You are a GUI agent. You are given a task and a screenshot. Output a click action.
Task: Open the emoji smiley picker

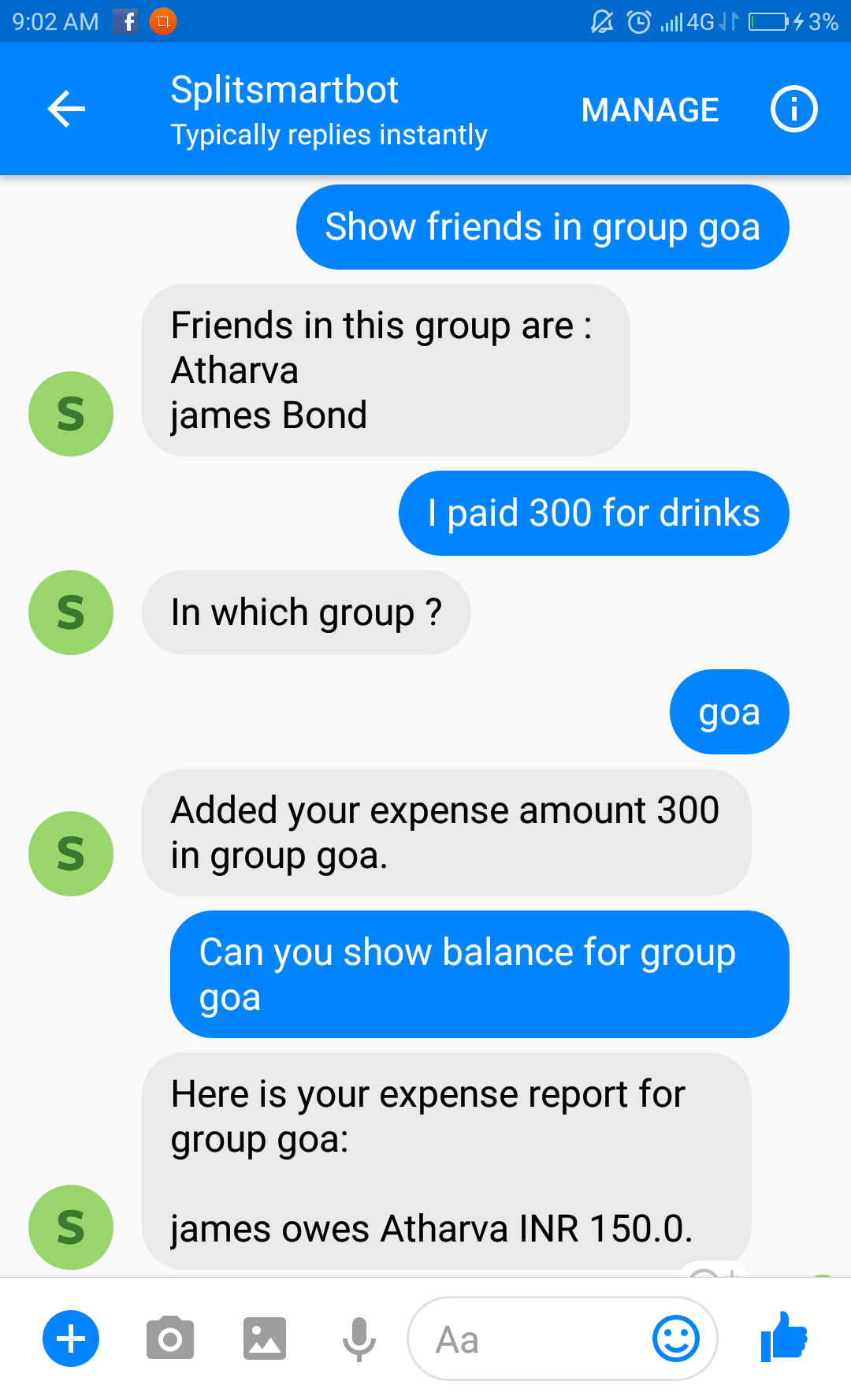coord(676,1339)
